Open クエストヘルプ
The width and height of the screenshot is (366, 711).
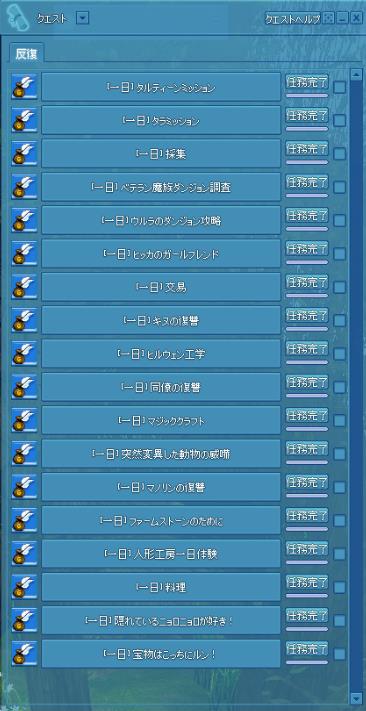click(x=293, y=19)
